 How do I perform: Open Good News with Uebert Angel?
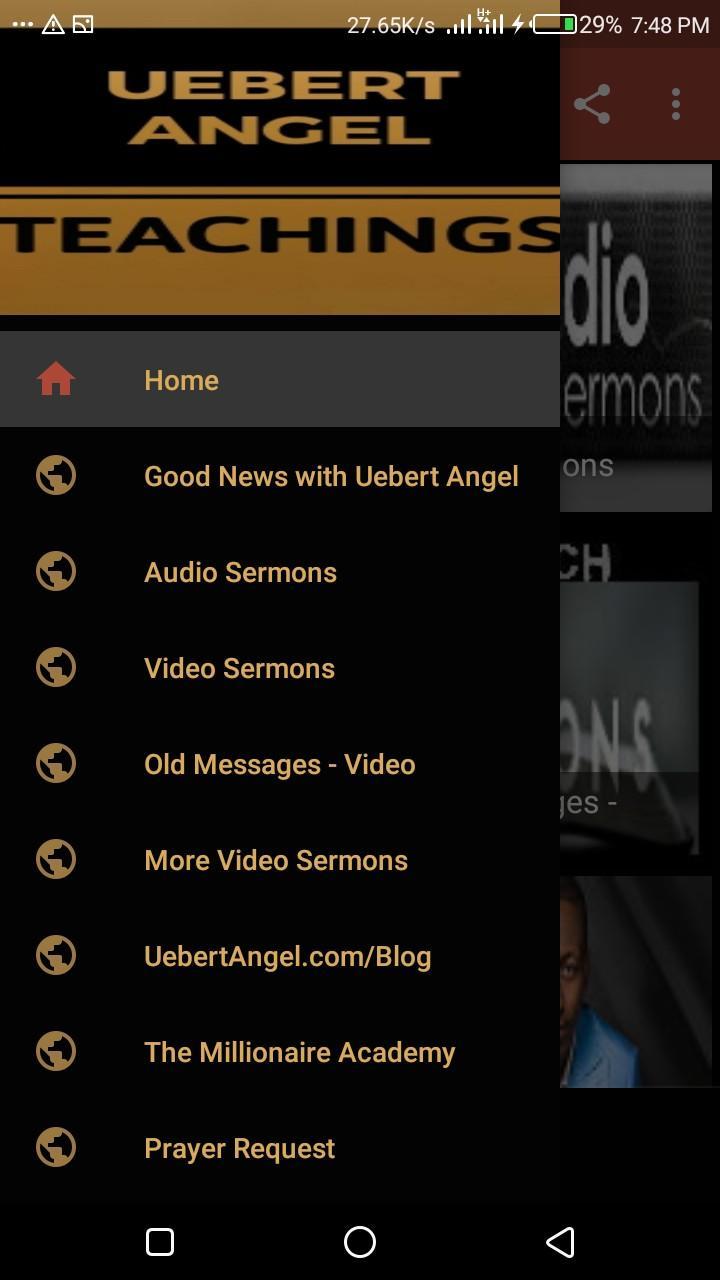pos(330,476)
